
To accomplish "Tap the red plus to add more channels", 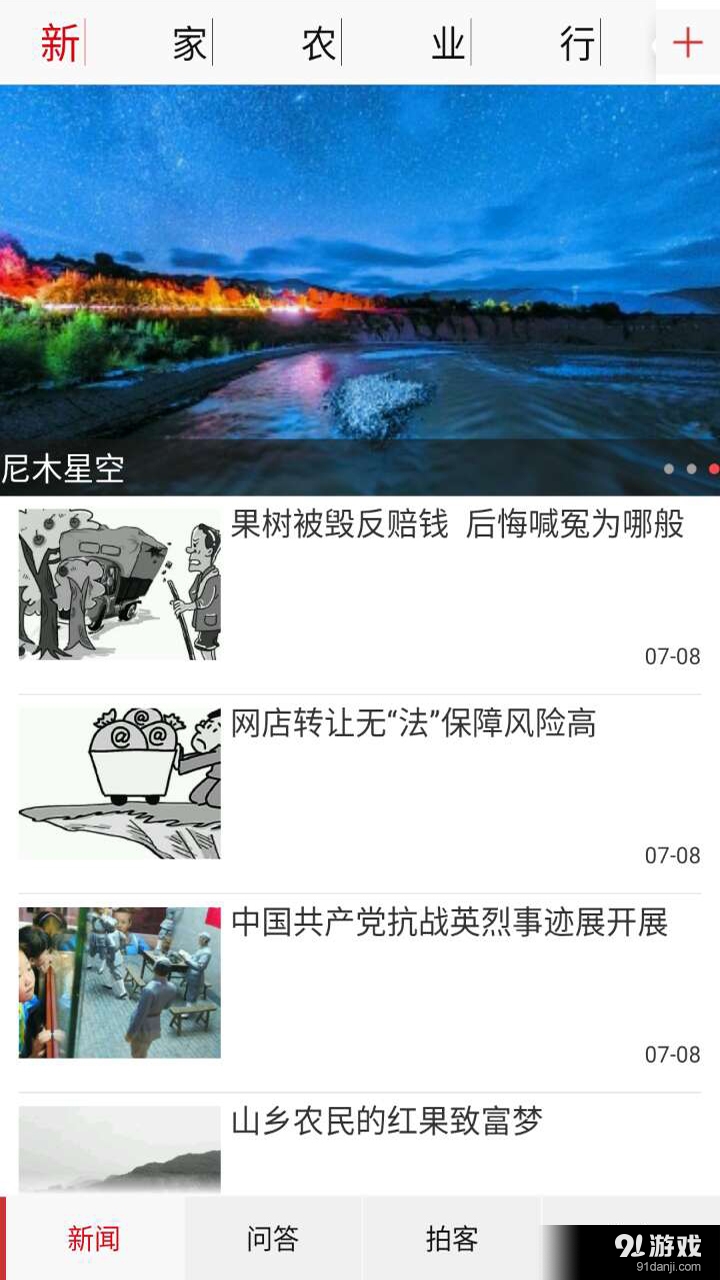I will coord(686,44).
